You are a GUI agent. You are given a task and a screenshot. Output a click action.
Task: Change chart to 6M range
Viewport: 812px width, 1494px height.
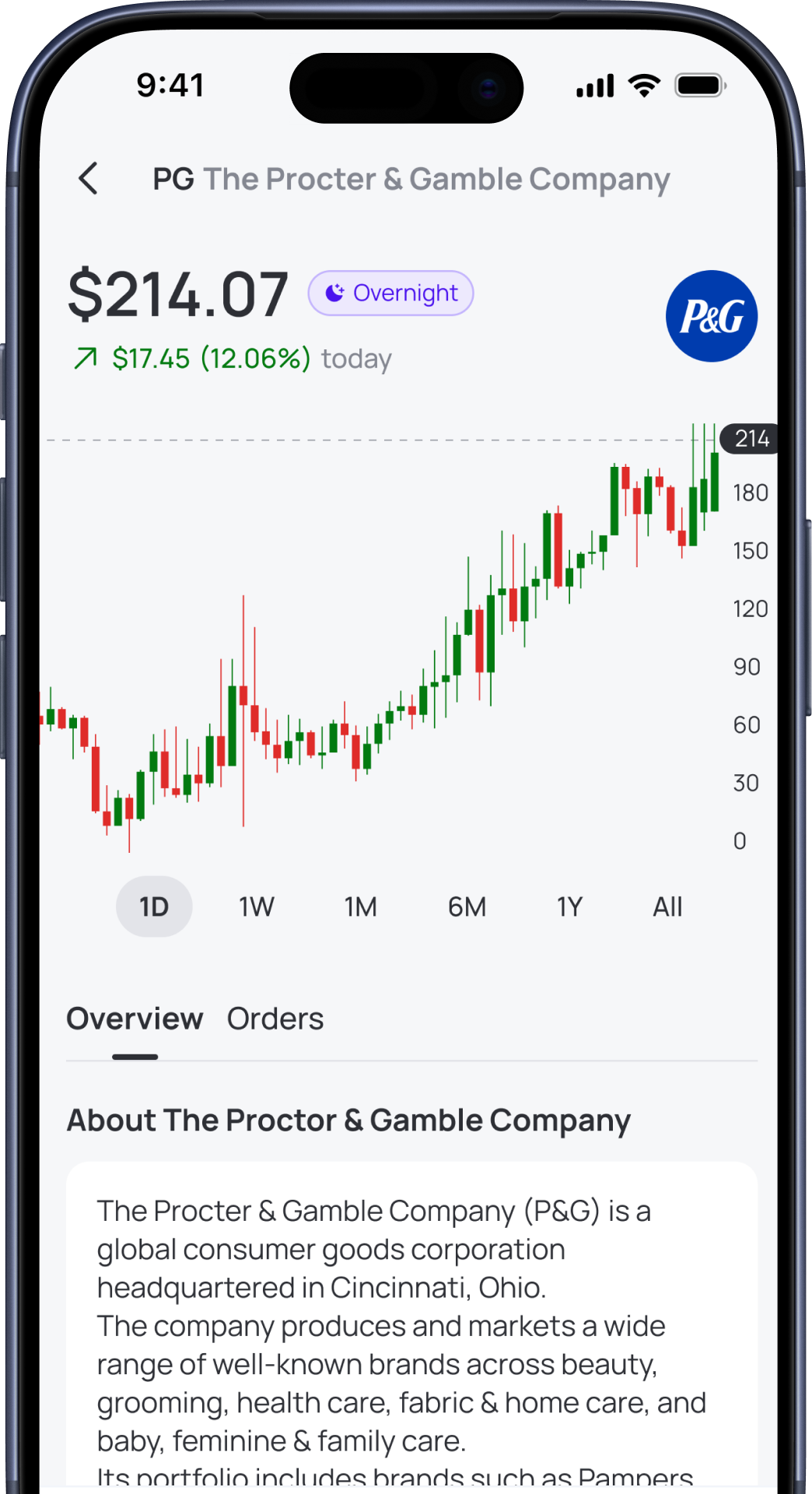[467, 907]
